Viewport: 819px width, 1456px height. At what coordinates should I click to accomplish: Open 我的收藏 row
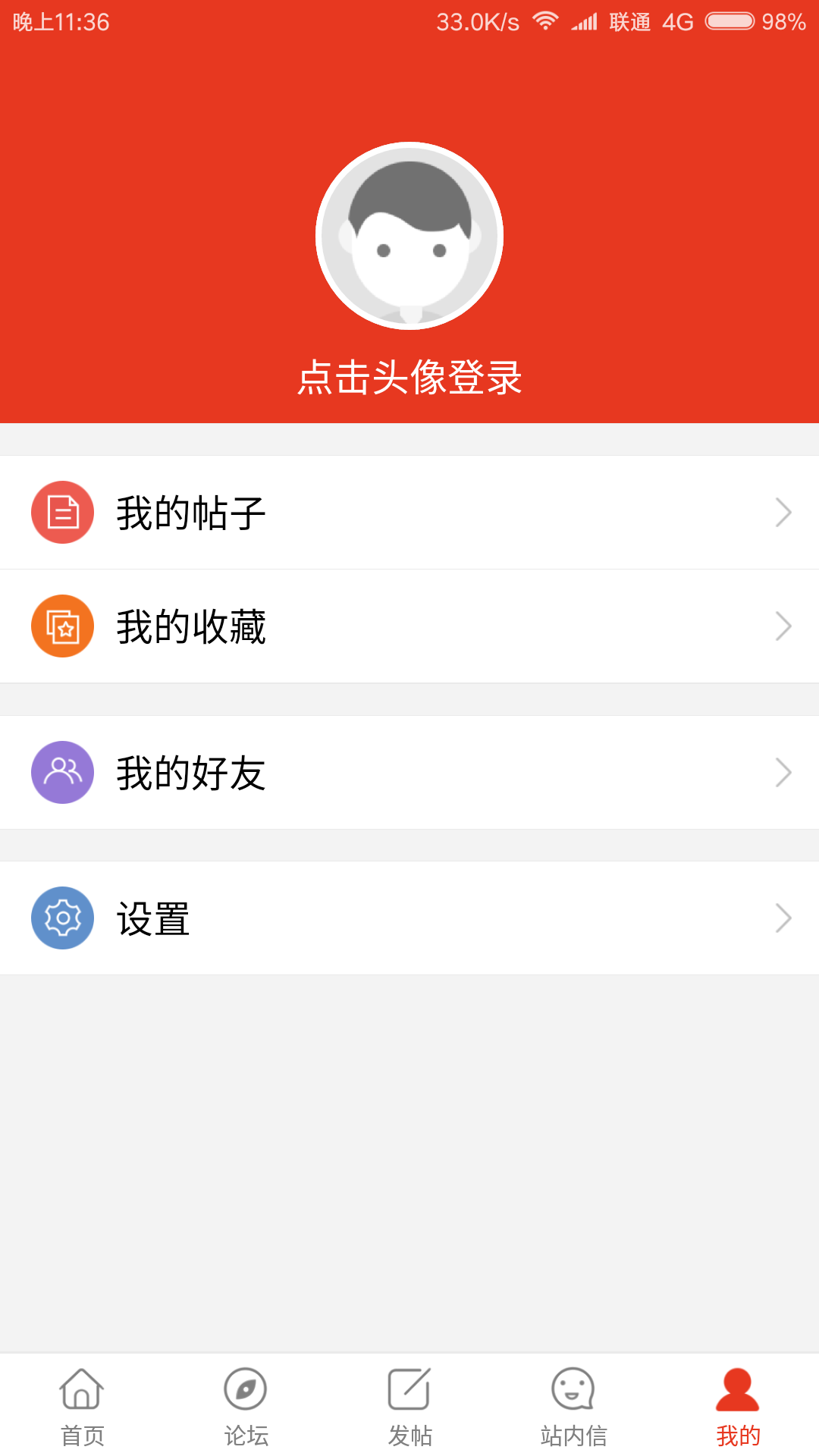point(409,626)
